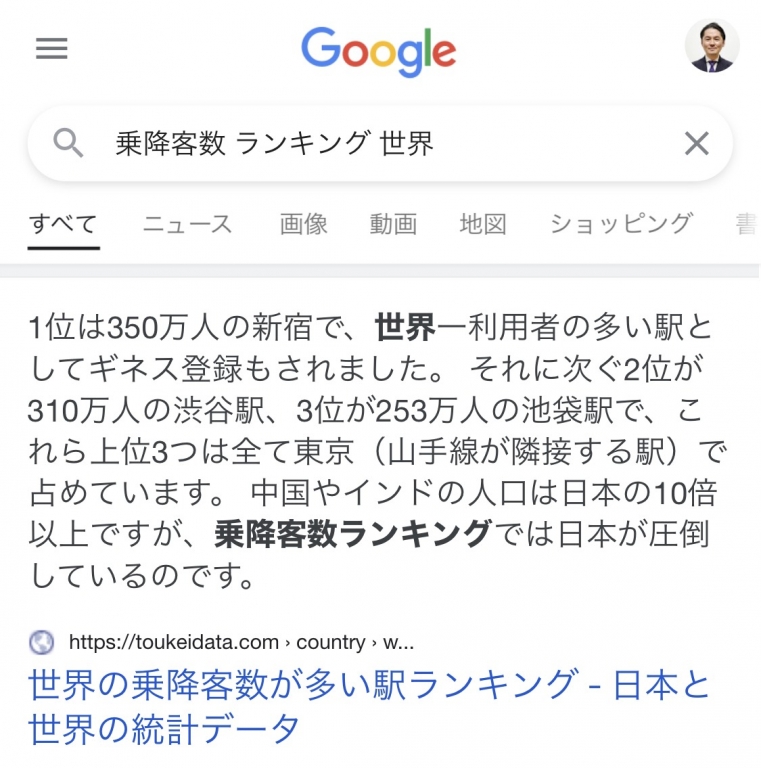This screenshot has width=761, height=768.
Task: Open the account profile picture
Action: 711,46
